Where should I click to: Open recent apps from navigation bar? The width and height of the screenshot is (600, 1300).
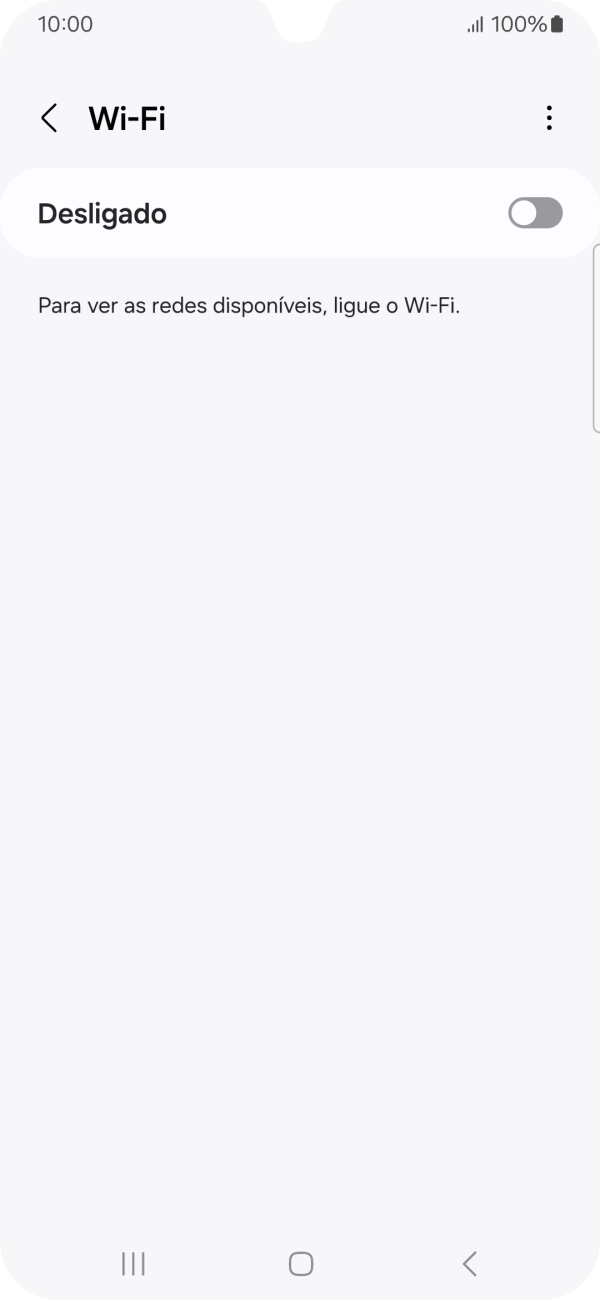point(133,1263)
